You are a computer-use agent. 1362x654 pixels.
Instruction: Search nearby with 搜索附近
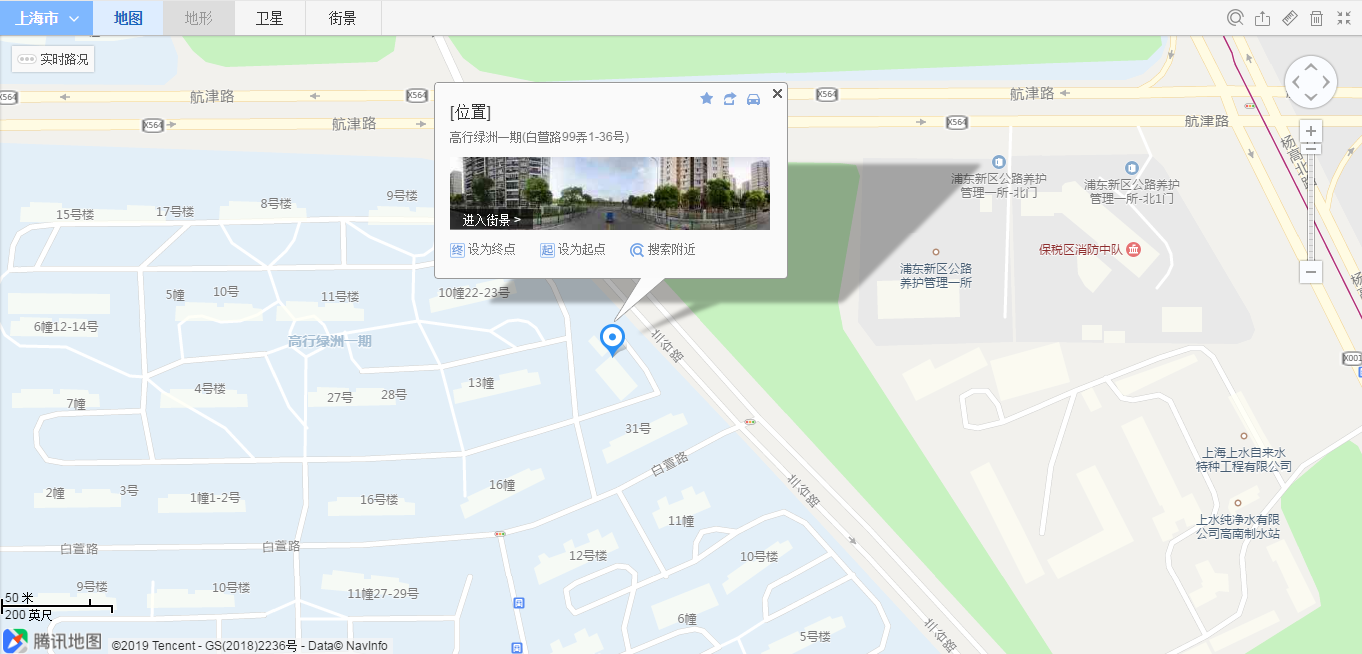click(662, 250)
